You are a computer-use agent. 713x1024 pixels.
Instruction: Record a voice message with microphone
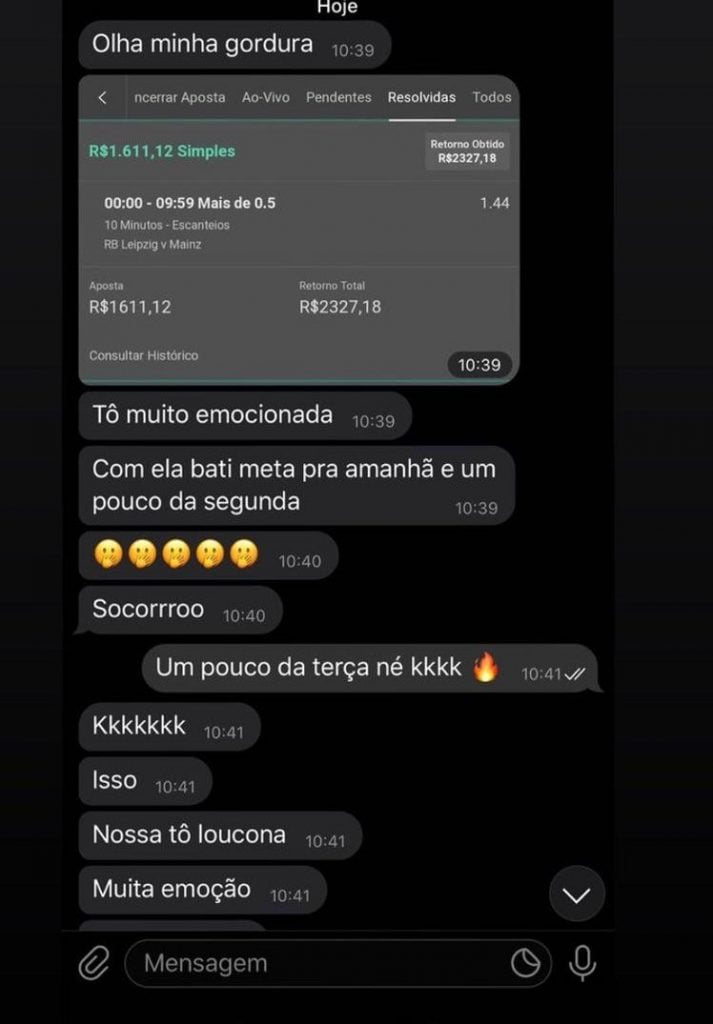coord(582,963)
